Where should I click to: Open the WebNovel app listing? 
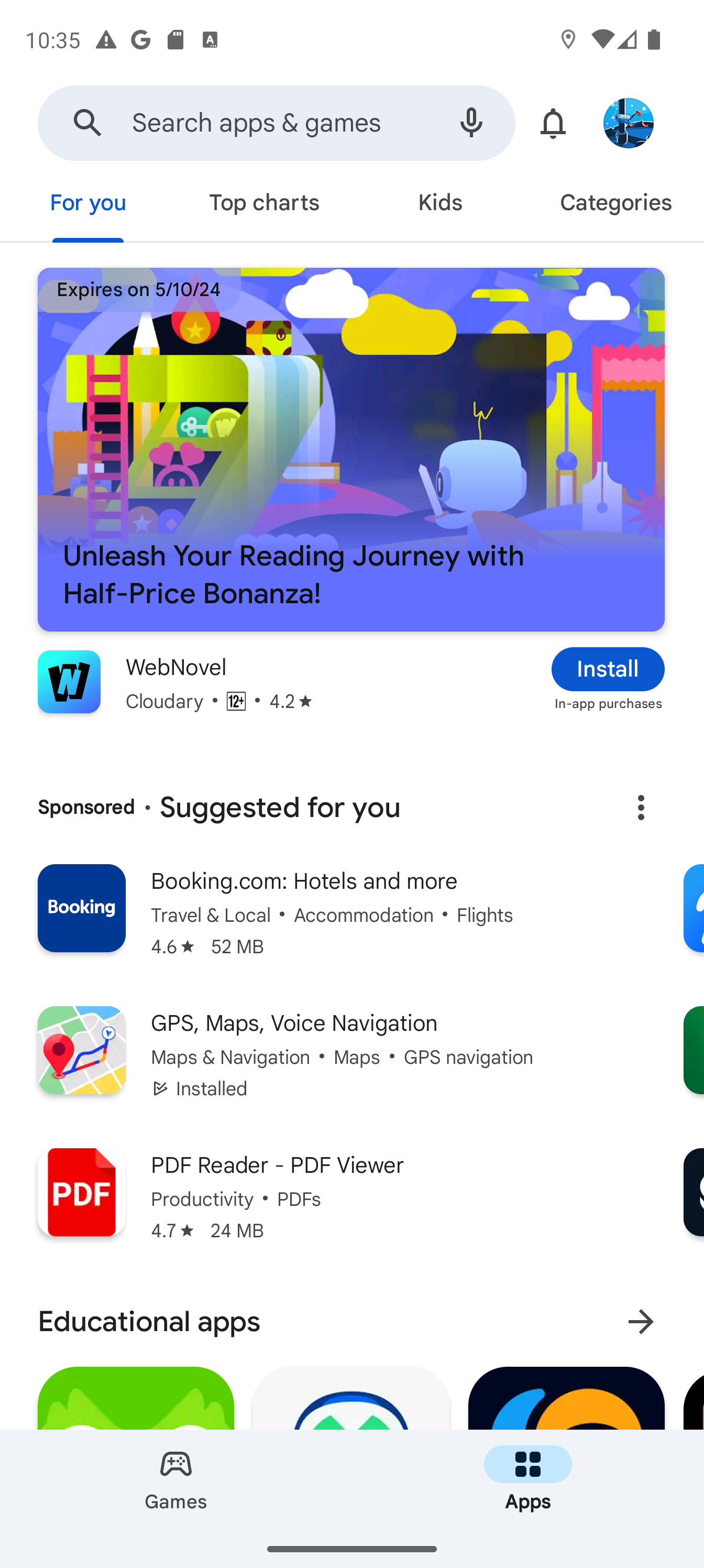(244, 682)
